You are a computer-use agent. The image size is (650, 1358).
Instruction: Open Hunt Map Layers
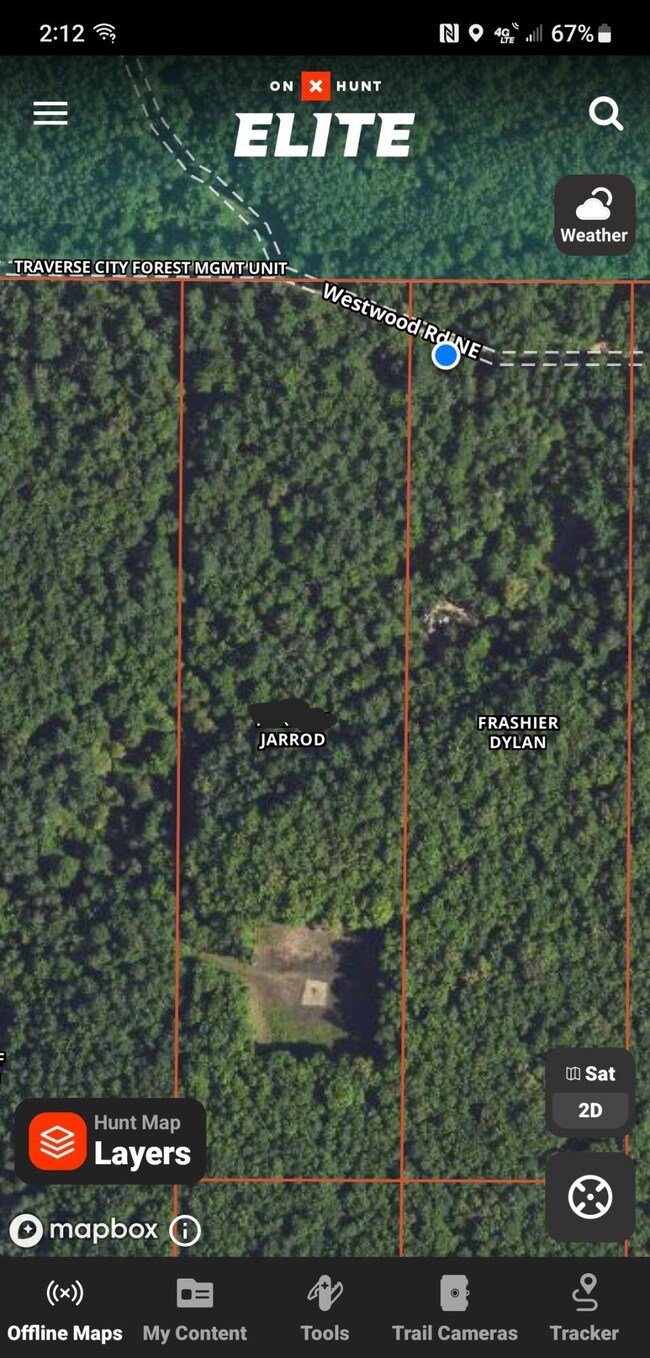click(x=111, y=1141)
